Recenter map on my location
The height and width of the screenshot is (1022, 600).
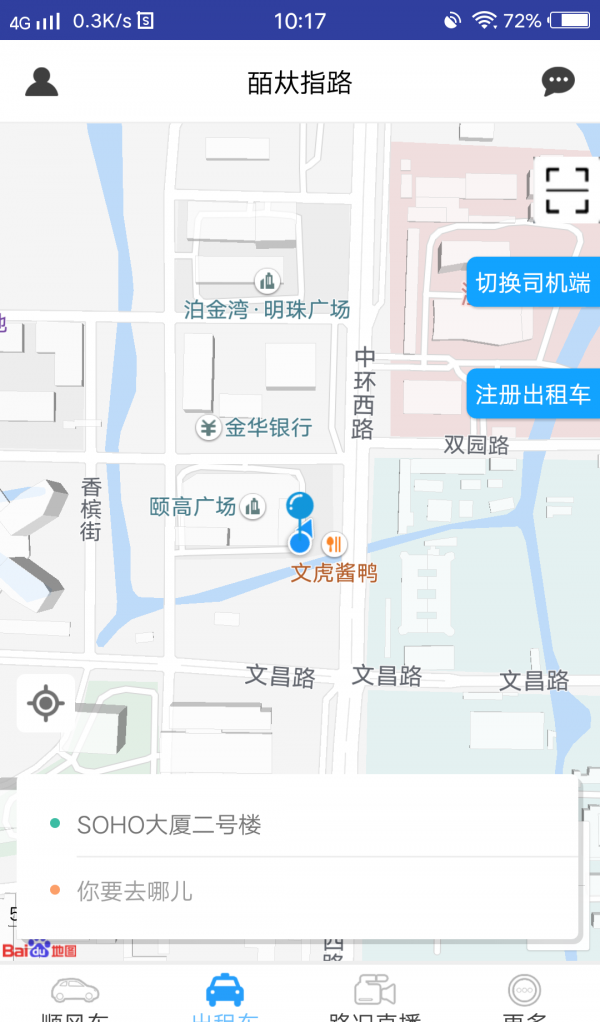click(46, 704)
